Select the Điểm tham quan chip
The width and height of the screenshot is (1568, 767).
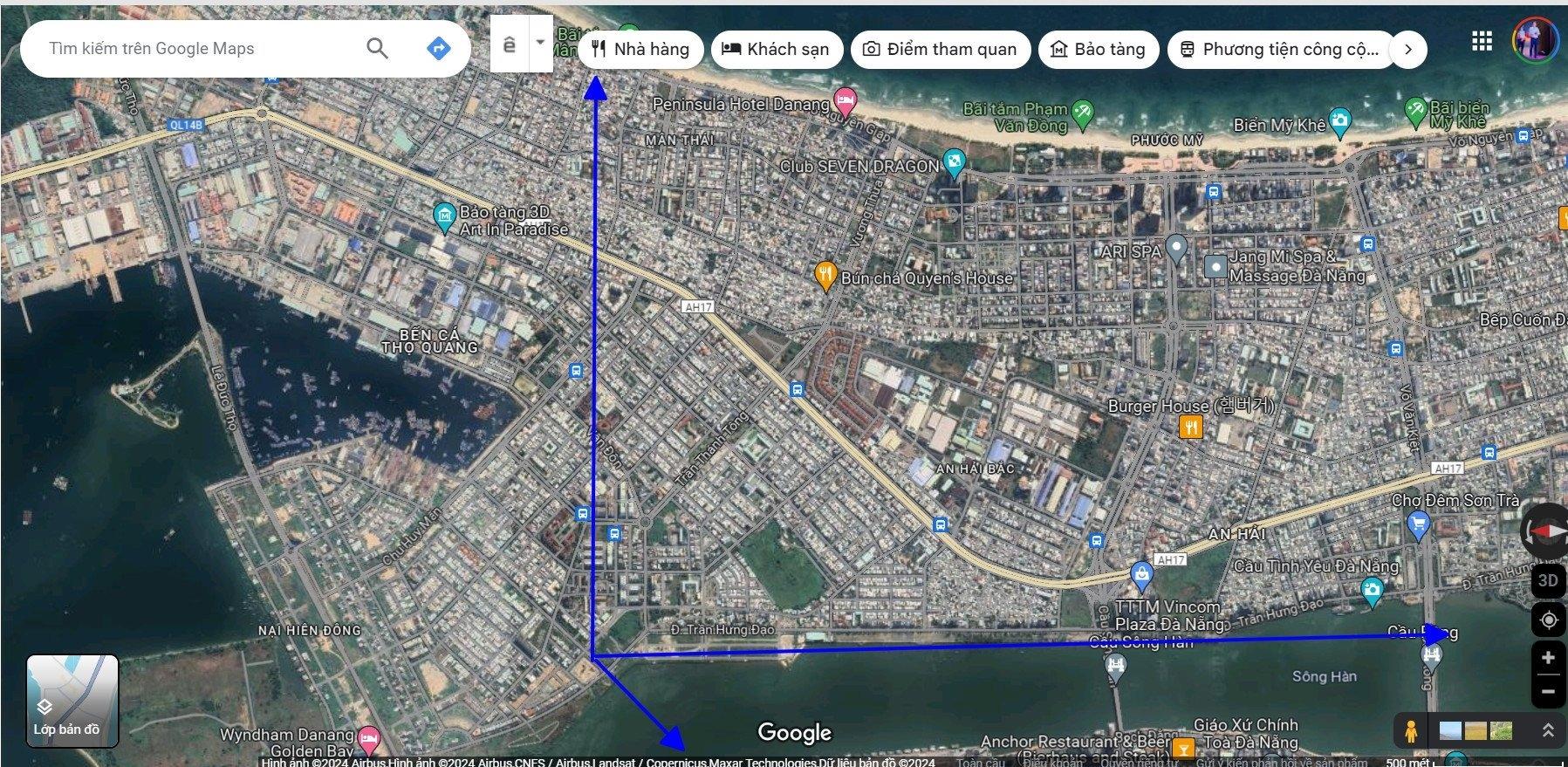(x=941, y=50)
